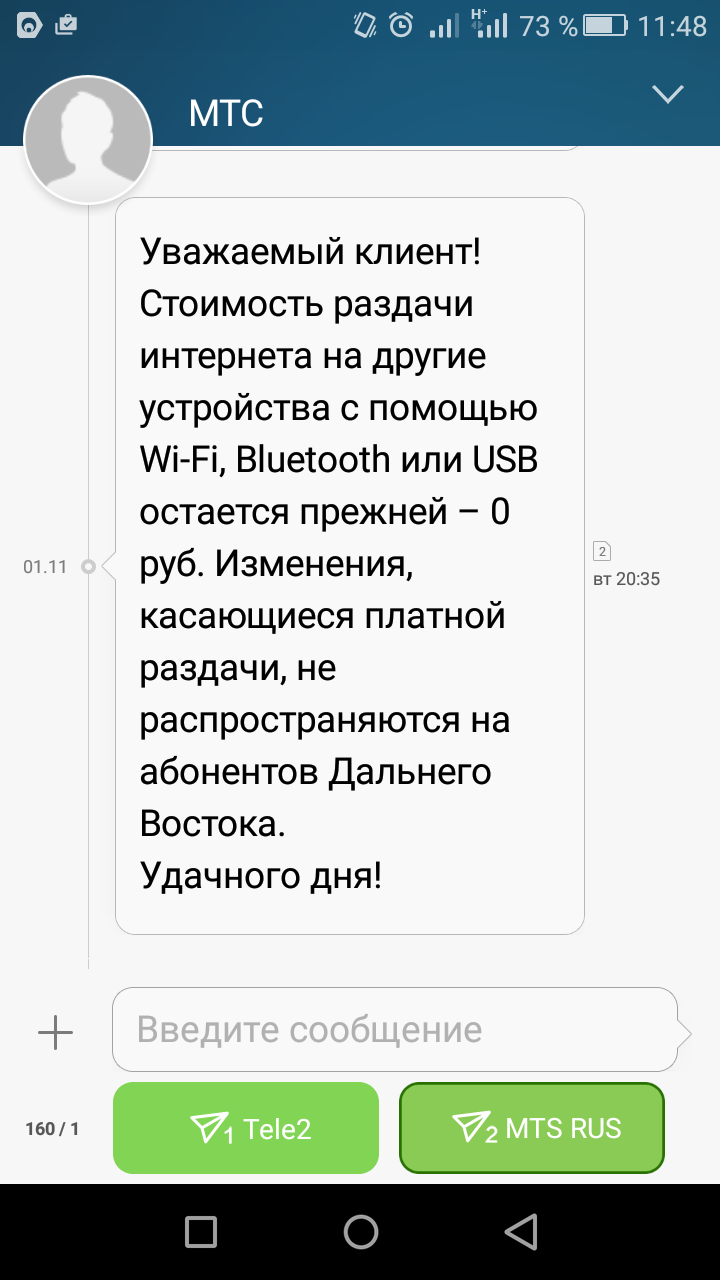This screenshot has height=1280, width=720.
Task: Expand the chevron menu next to MTC
Action: tap(667, 94)
